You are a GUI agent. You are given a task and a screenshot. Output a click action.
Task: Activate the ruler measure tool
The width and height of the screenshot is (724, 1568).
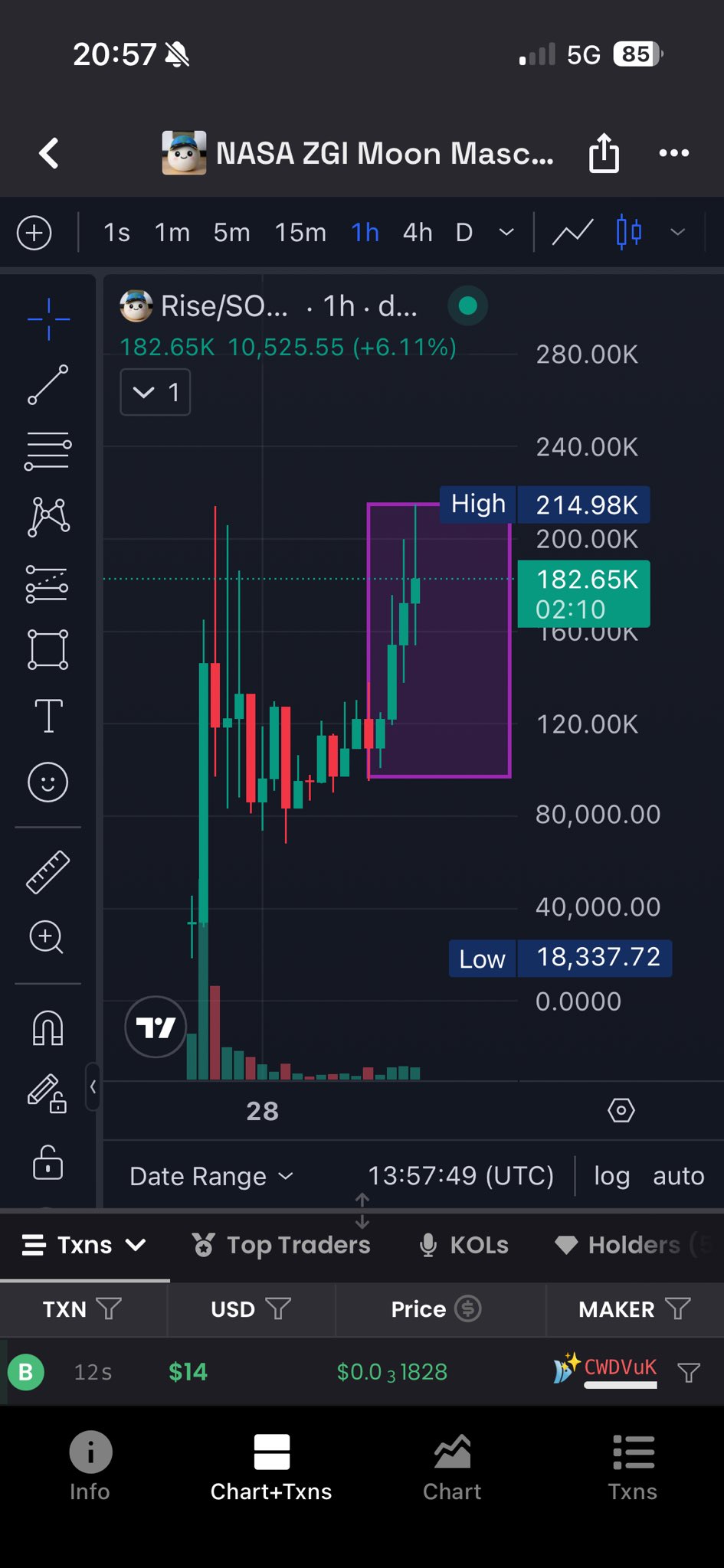pyautogui.click(x=48, y=872)
